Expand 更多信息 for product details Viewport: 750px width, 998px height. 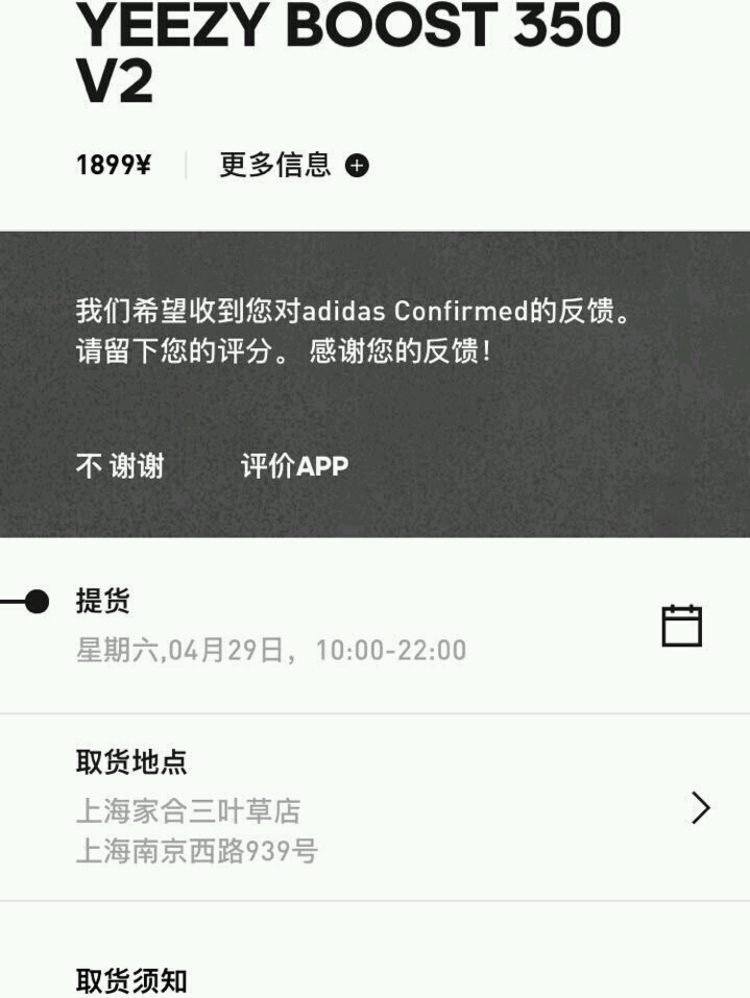coord(294,165)
